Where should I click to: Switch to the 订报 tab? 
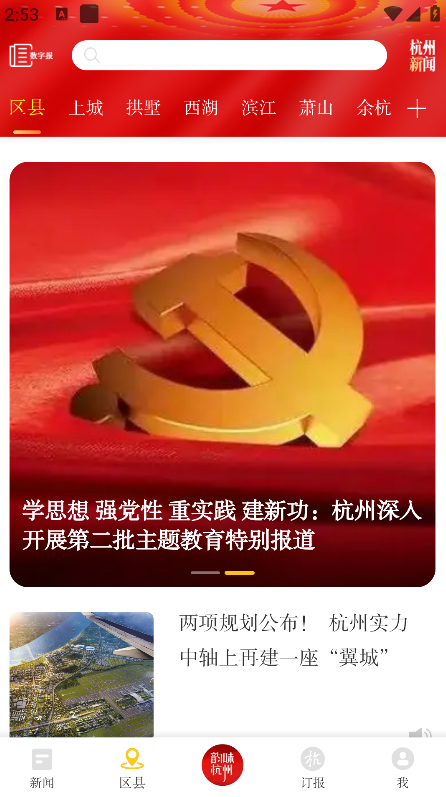[312, 768]
